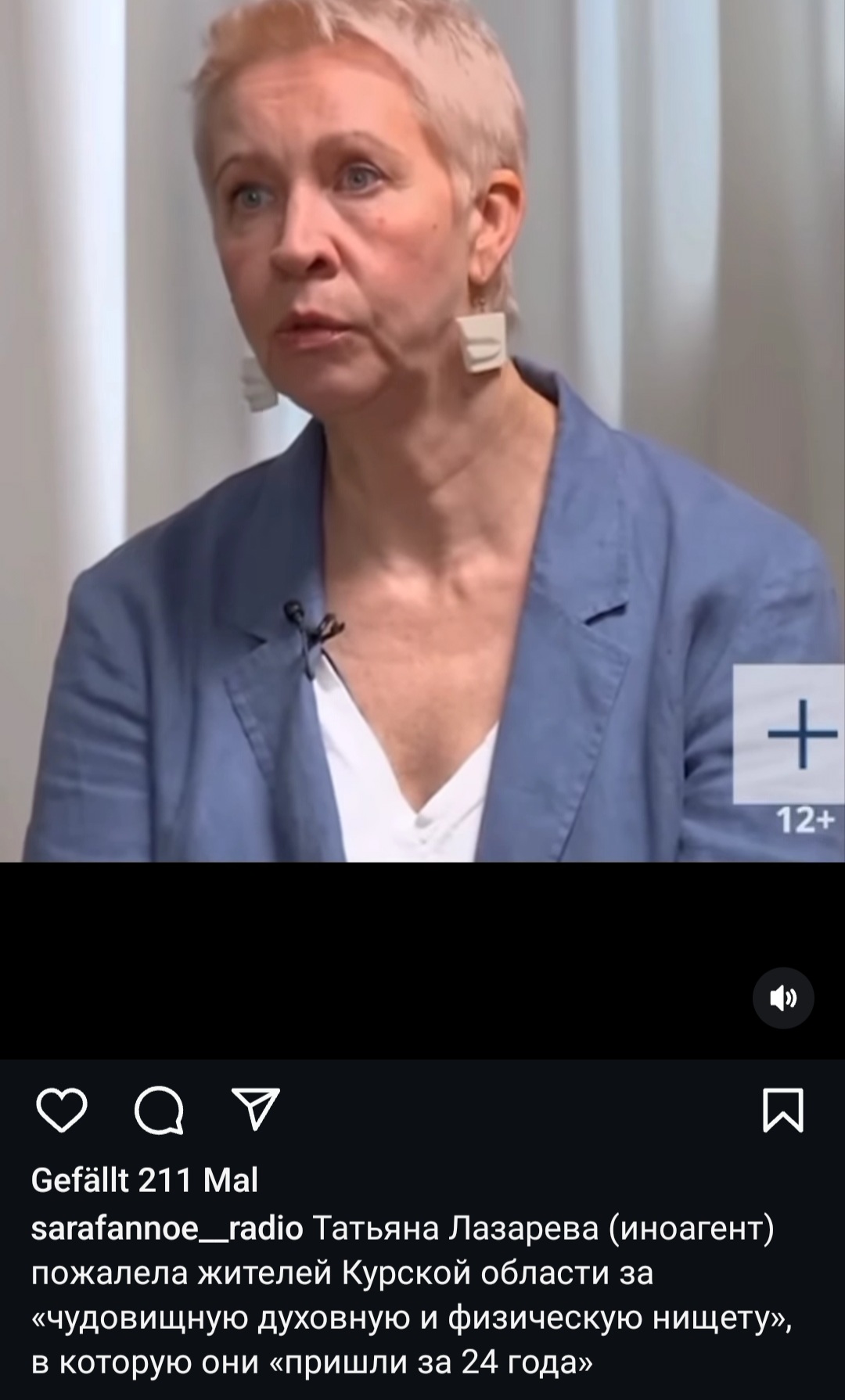Open the sarafannoe__radio profile
This screenshot has height=1400, width=845.
(x=167, y=1228)
